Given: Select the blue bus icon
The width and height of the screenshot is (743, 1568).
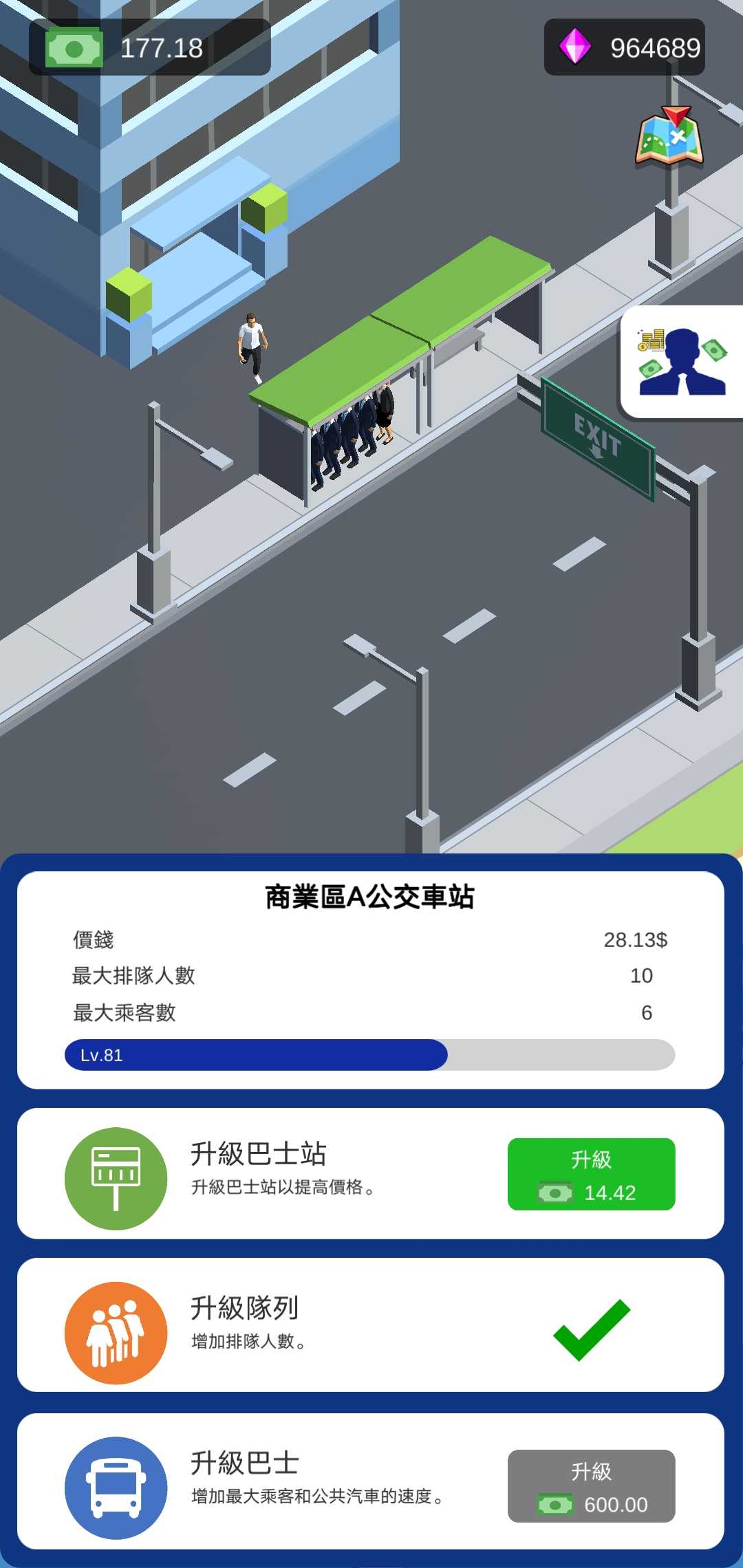Looking at the screenshot, I should (115, 1485).
